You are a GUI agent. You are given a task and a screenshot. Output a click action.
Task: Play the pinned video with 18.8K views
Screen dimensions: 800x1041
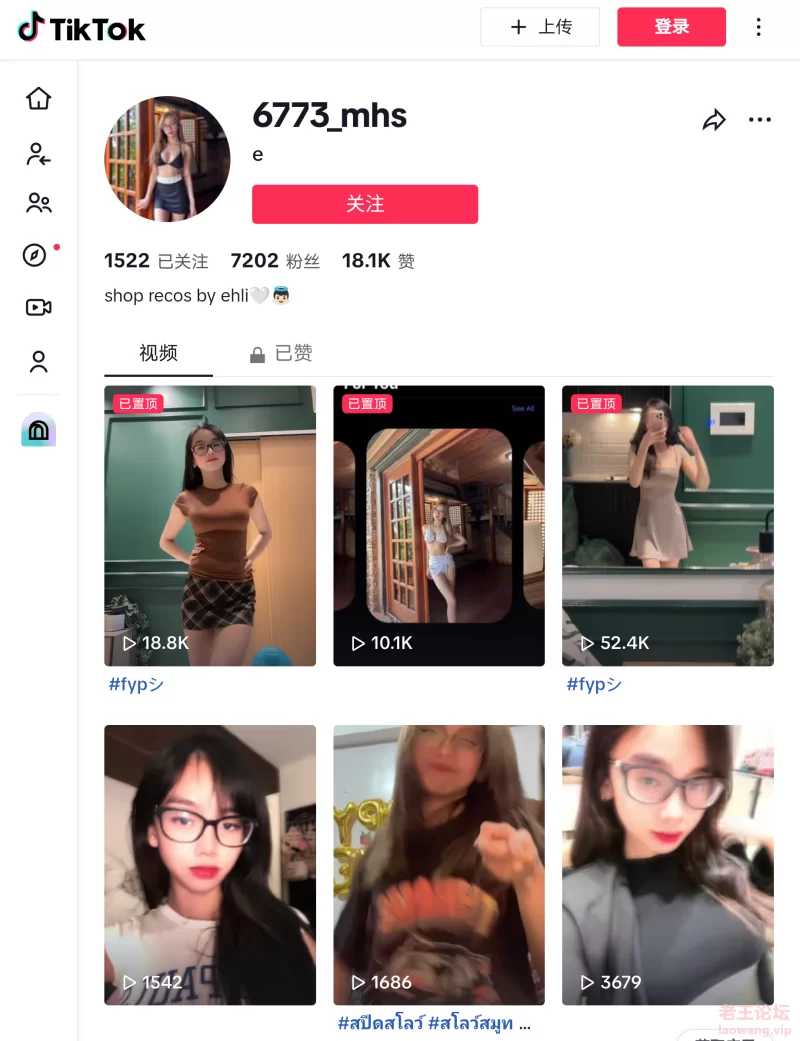click(210, 525)
